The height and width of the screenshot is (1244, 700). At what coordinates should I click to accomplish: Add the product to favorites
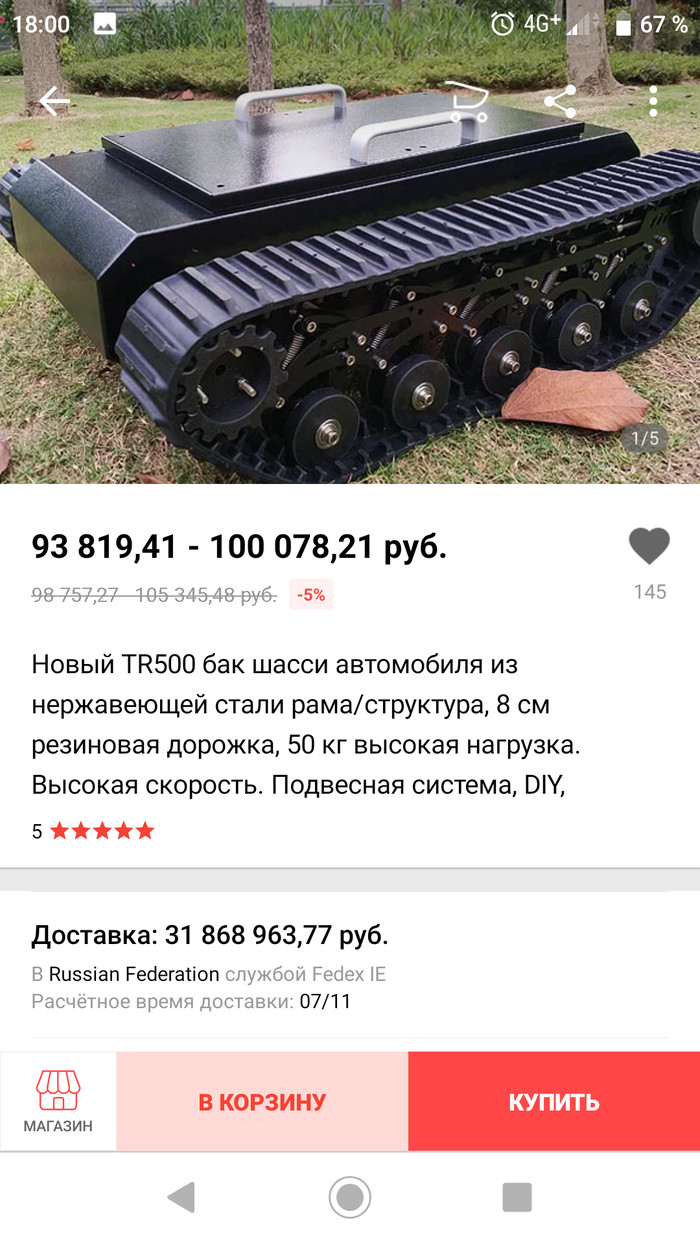(649, 547)
